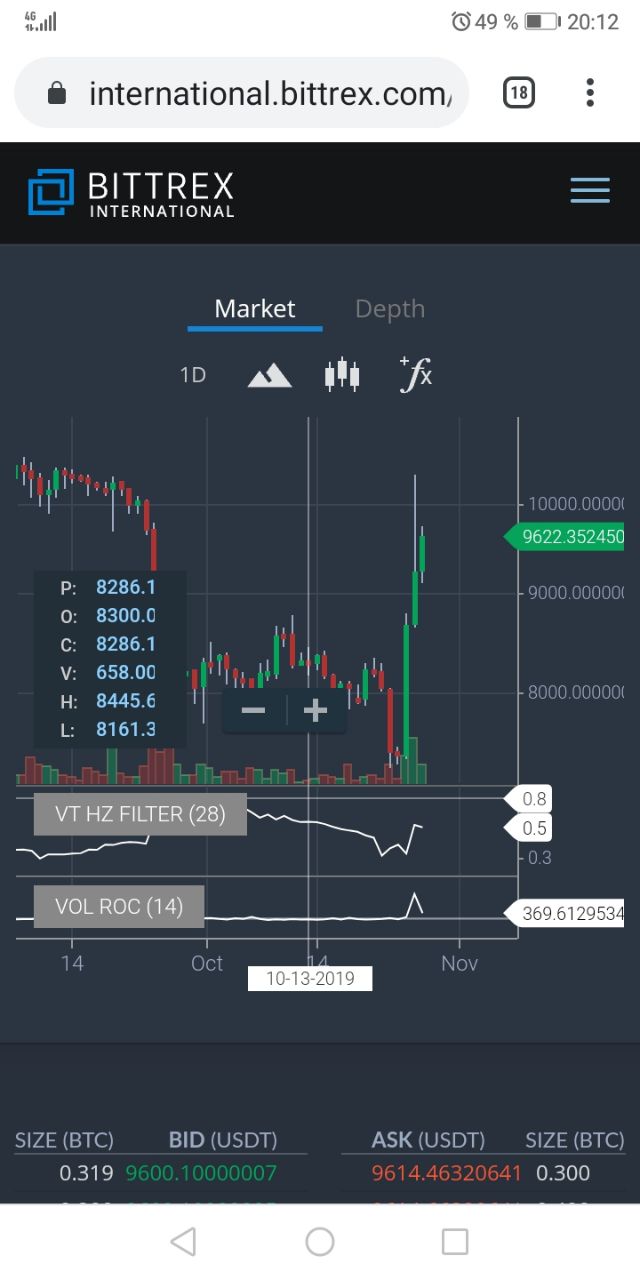
Task: Go to the Bittrex International homepage logo
Action: click(131, 193)
